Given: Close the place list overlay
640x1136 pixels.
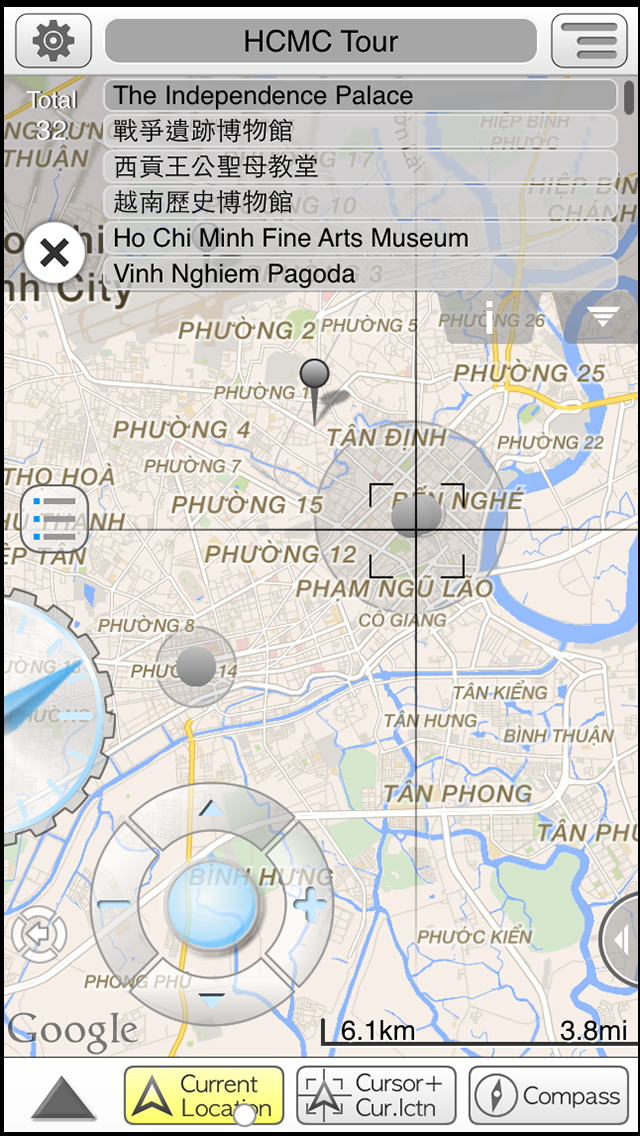Looking at the screenshot, I should tap(54, 253).
